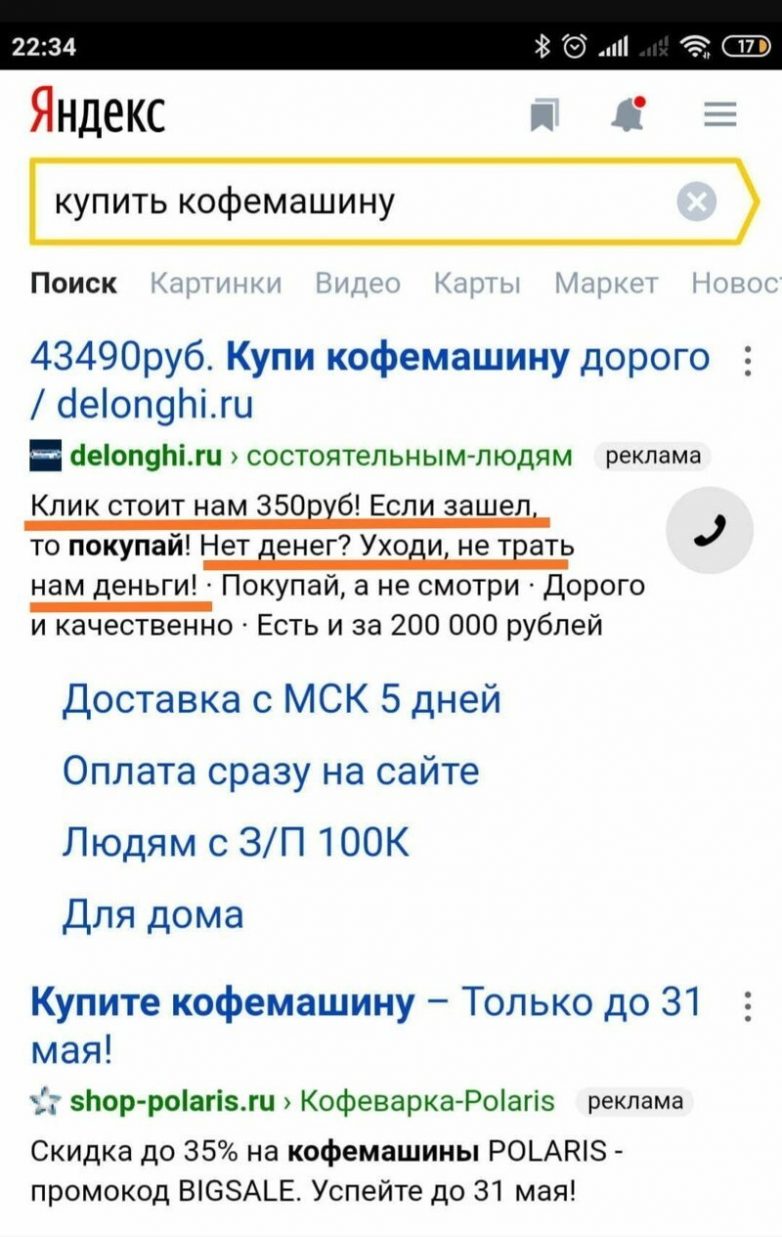Call delonghi via the phone button
Image resolution: width=782 pixels, height=1237 pixels.
[x=708, y=532]
